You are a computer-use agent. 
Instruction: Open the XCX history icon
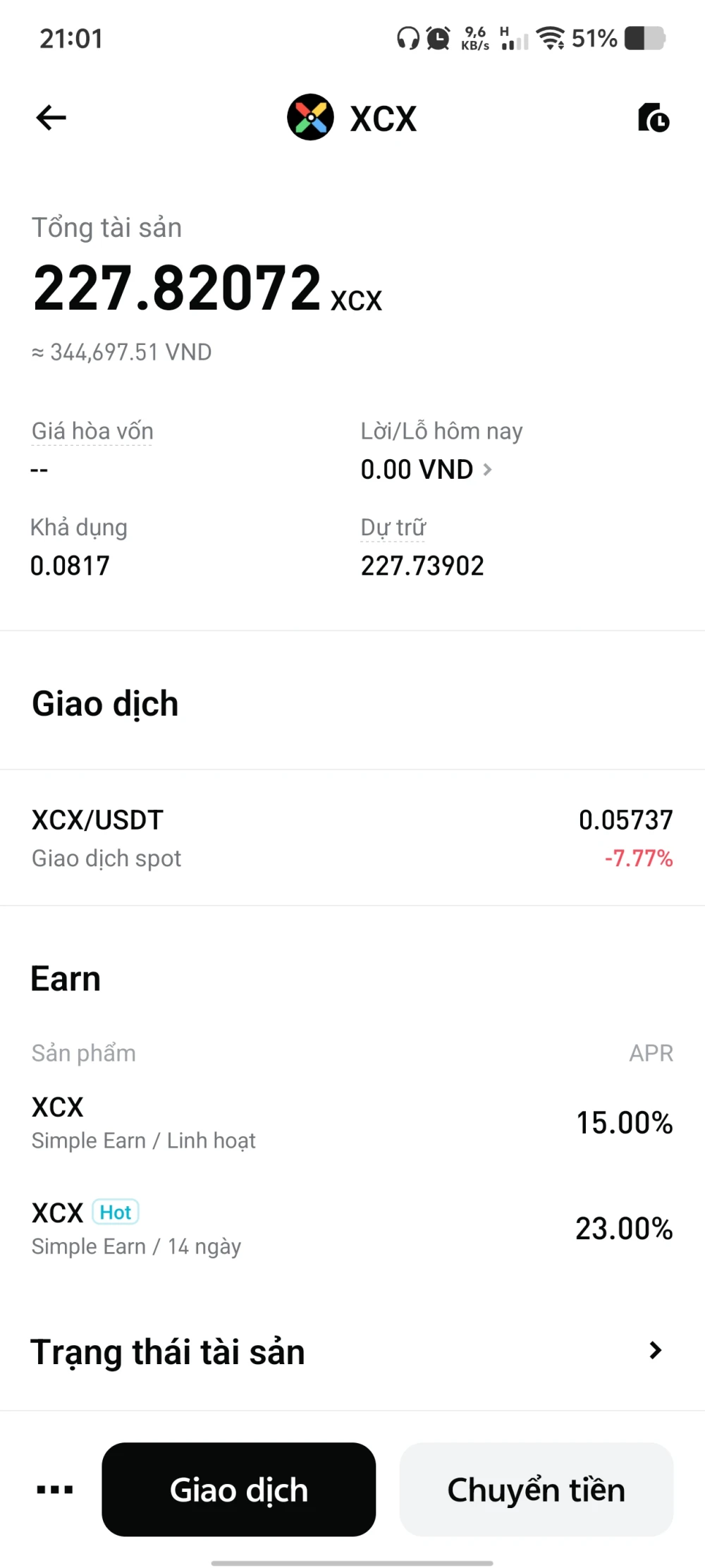654,118
